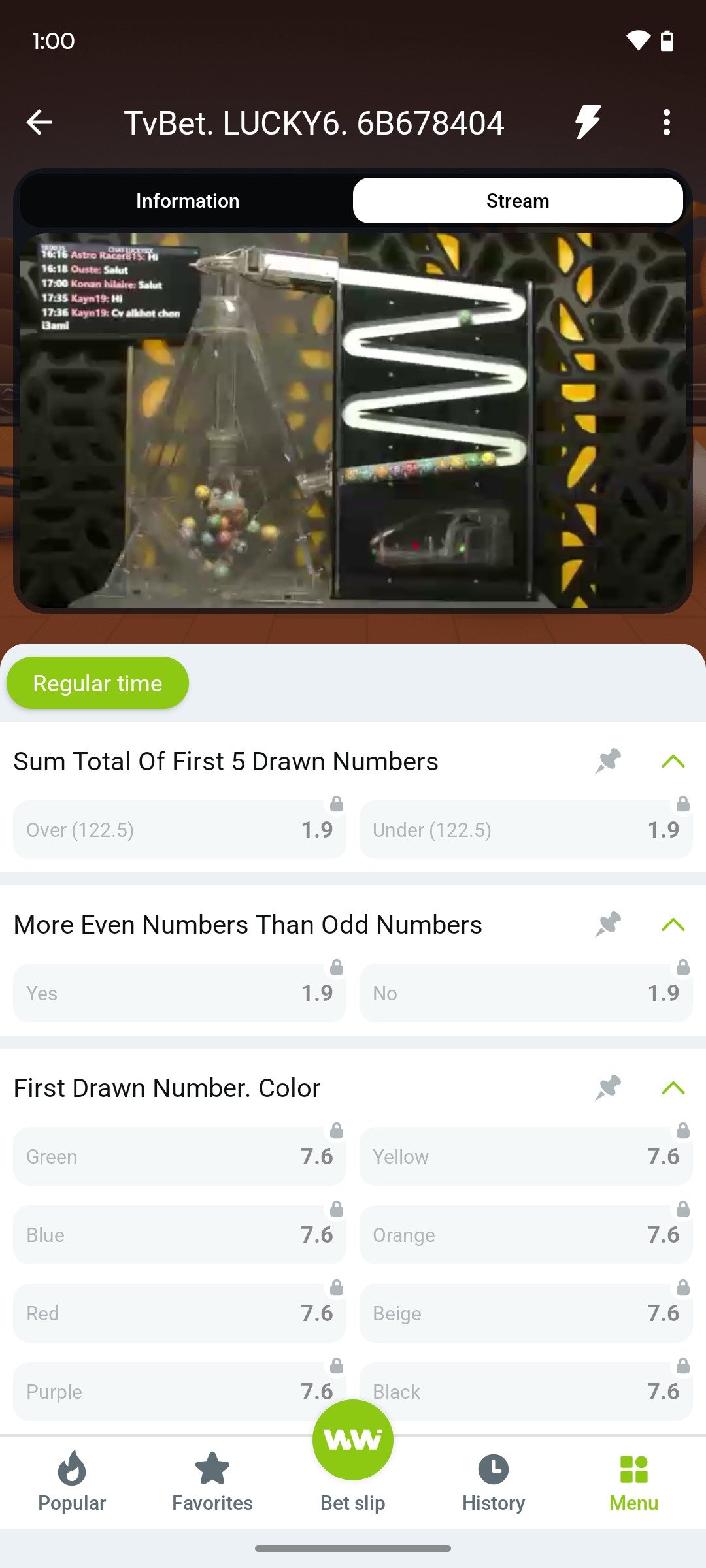
Task: Open the three-dot overflow menu
Action: tap(666, 122)
